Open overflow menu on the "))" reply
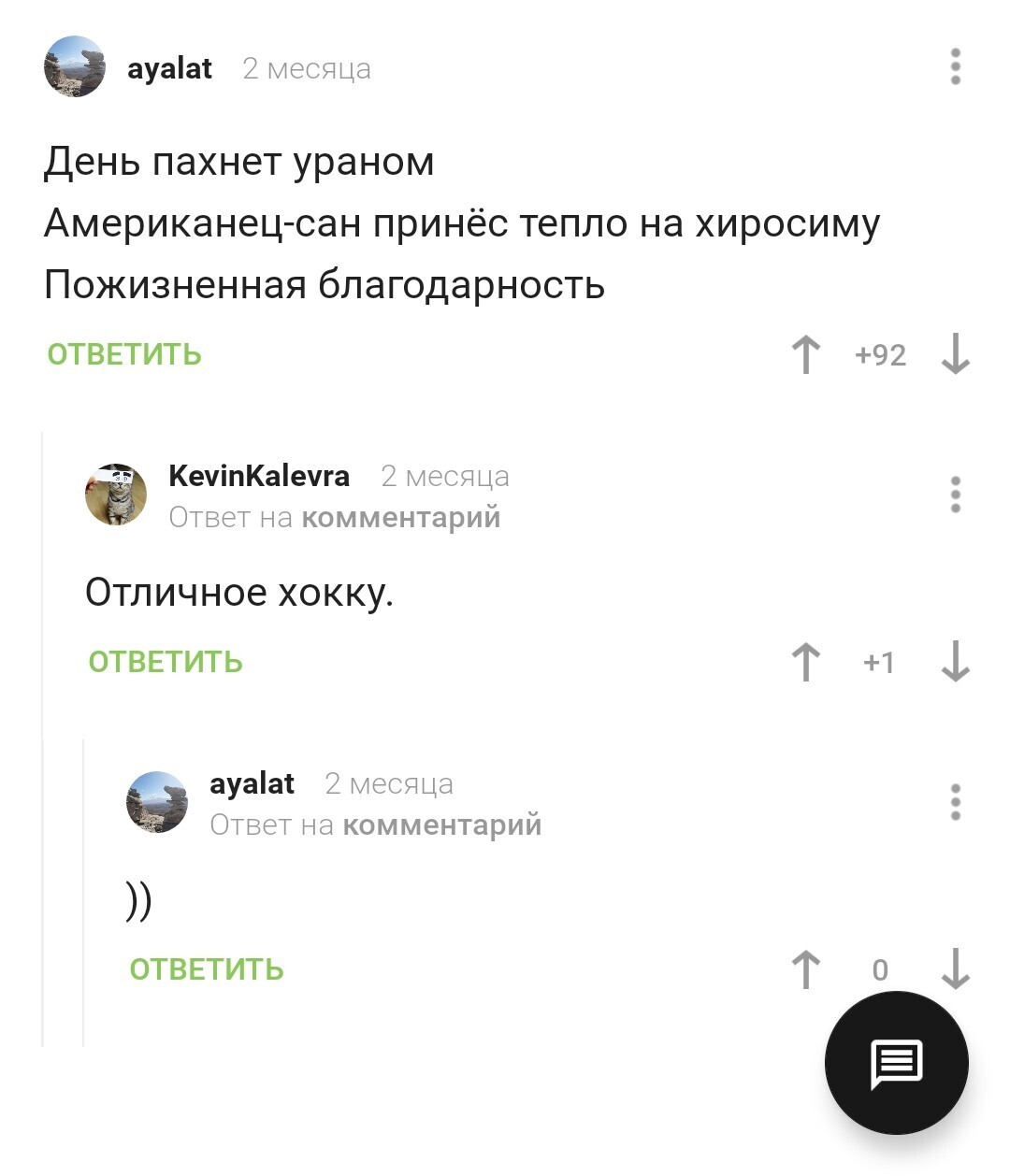The image size is (1010, 1176). 955,802
